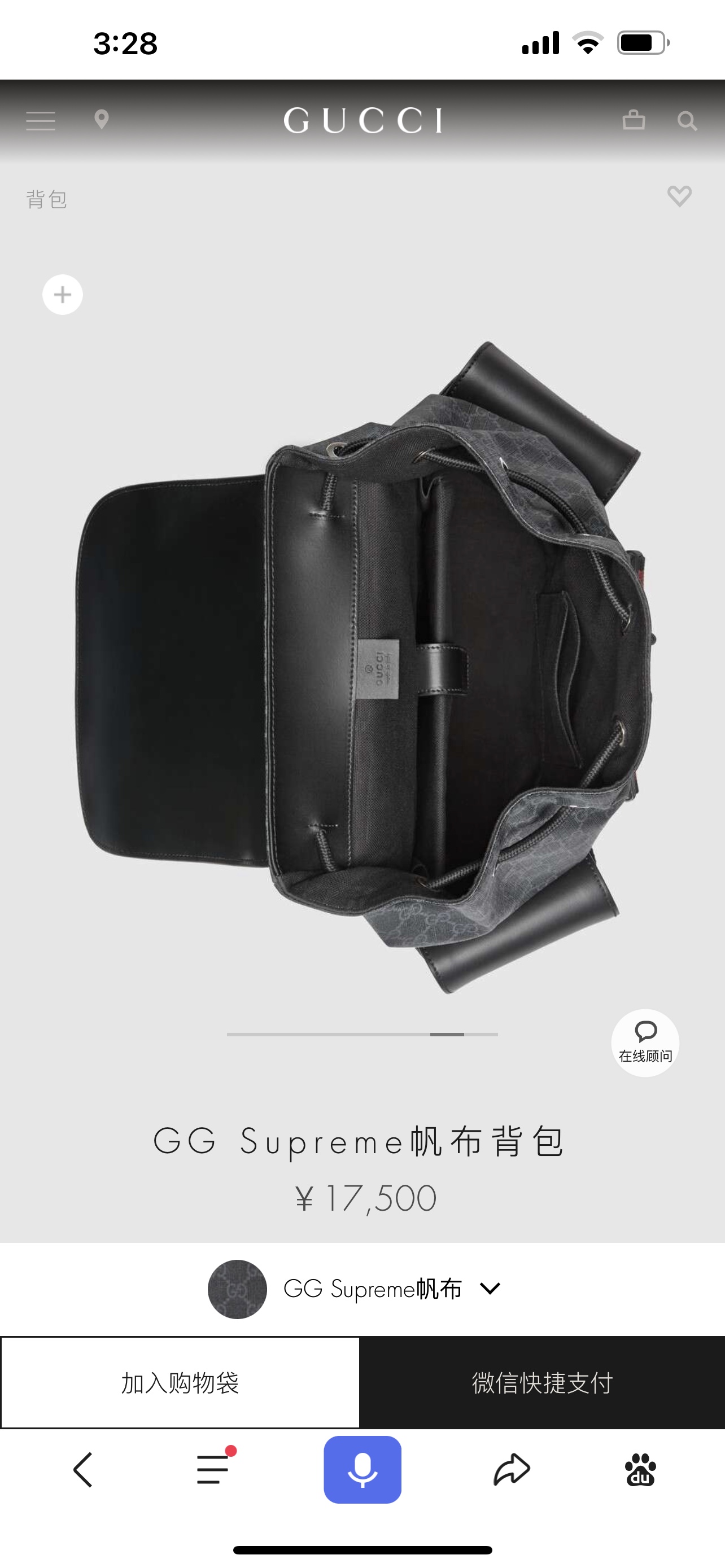The height and width of the screenshot is (1568, 725).
Task: Open the browser menu list icon
Action: coord(213,1469)
